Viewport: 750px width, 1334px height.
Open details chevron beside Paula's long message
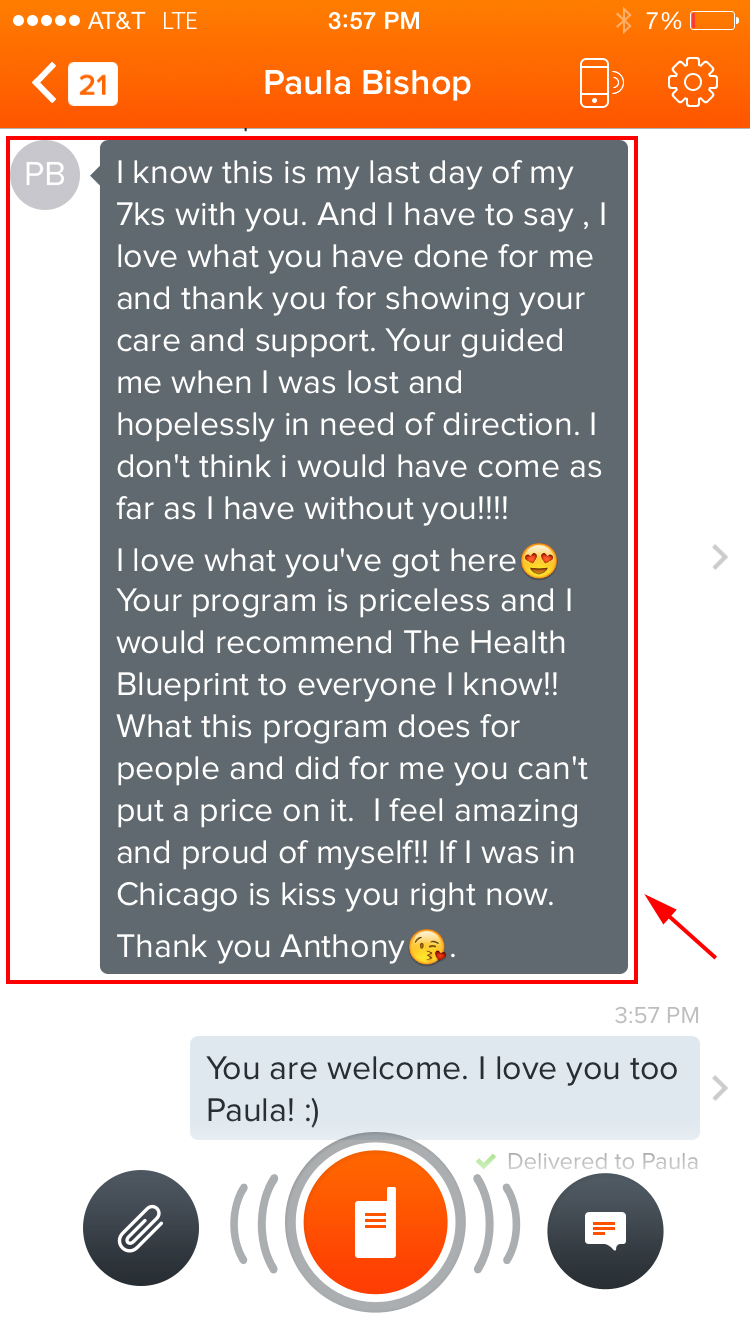coord(719,557)
